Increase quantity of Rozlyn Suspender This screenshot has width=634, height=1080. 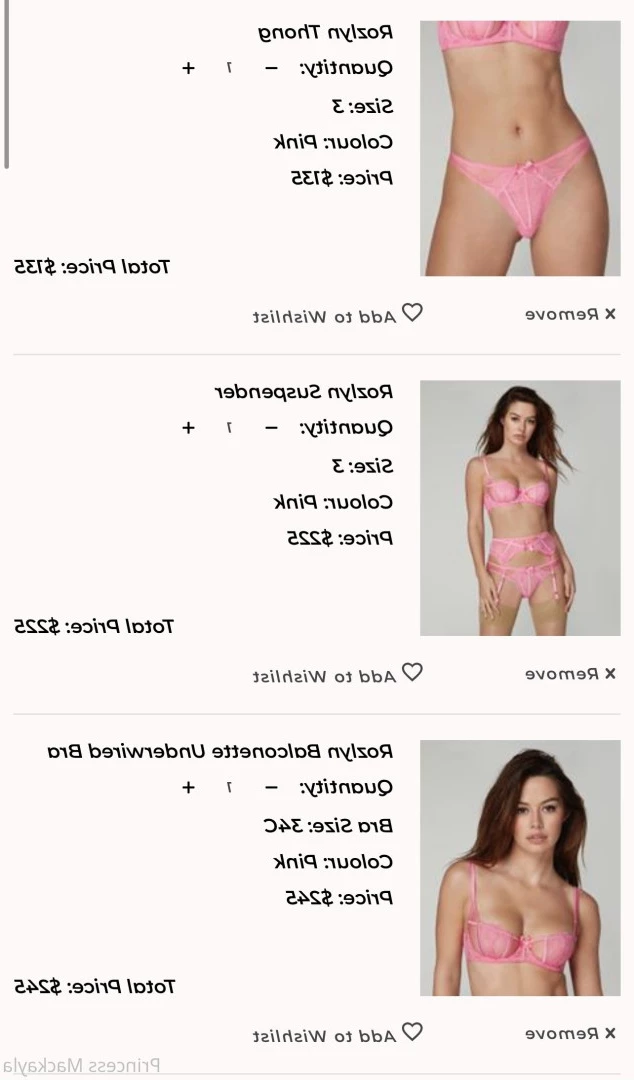(x=188, y=428)
